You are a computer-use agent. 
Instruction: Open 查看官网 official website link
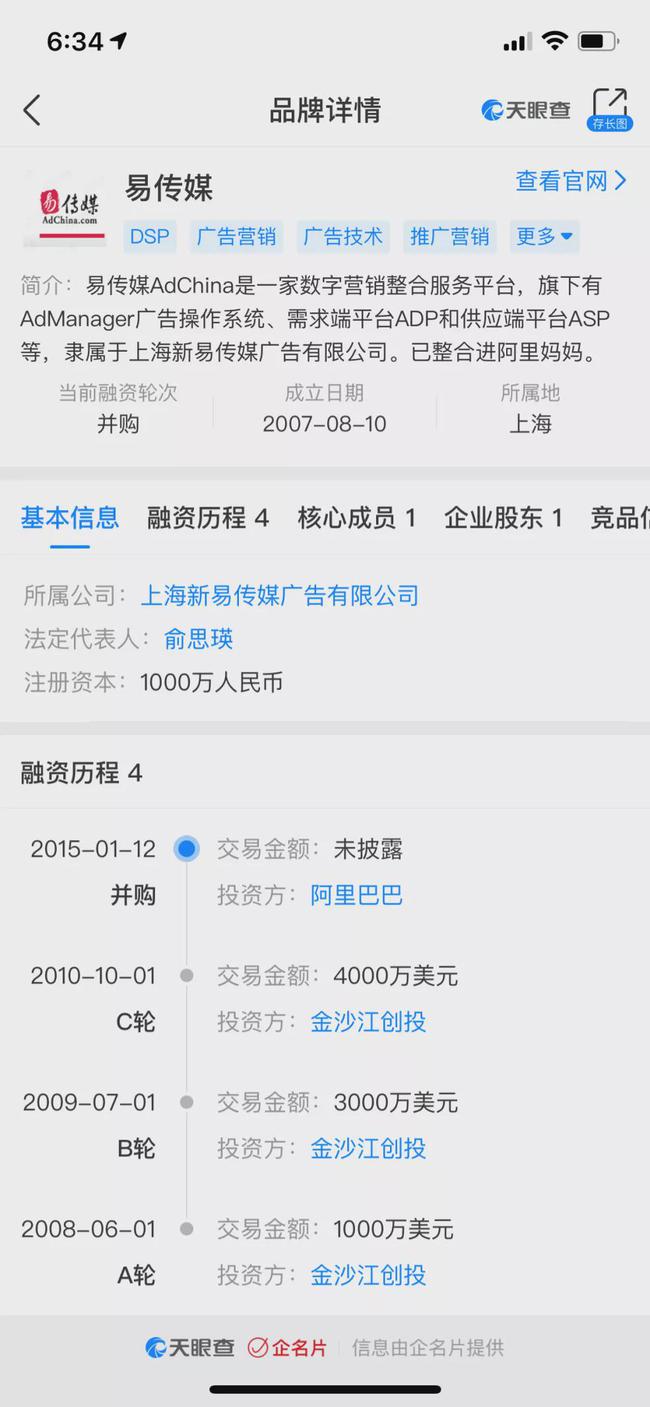click(571, 181)
